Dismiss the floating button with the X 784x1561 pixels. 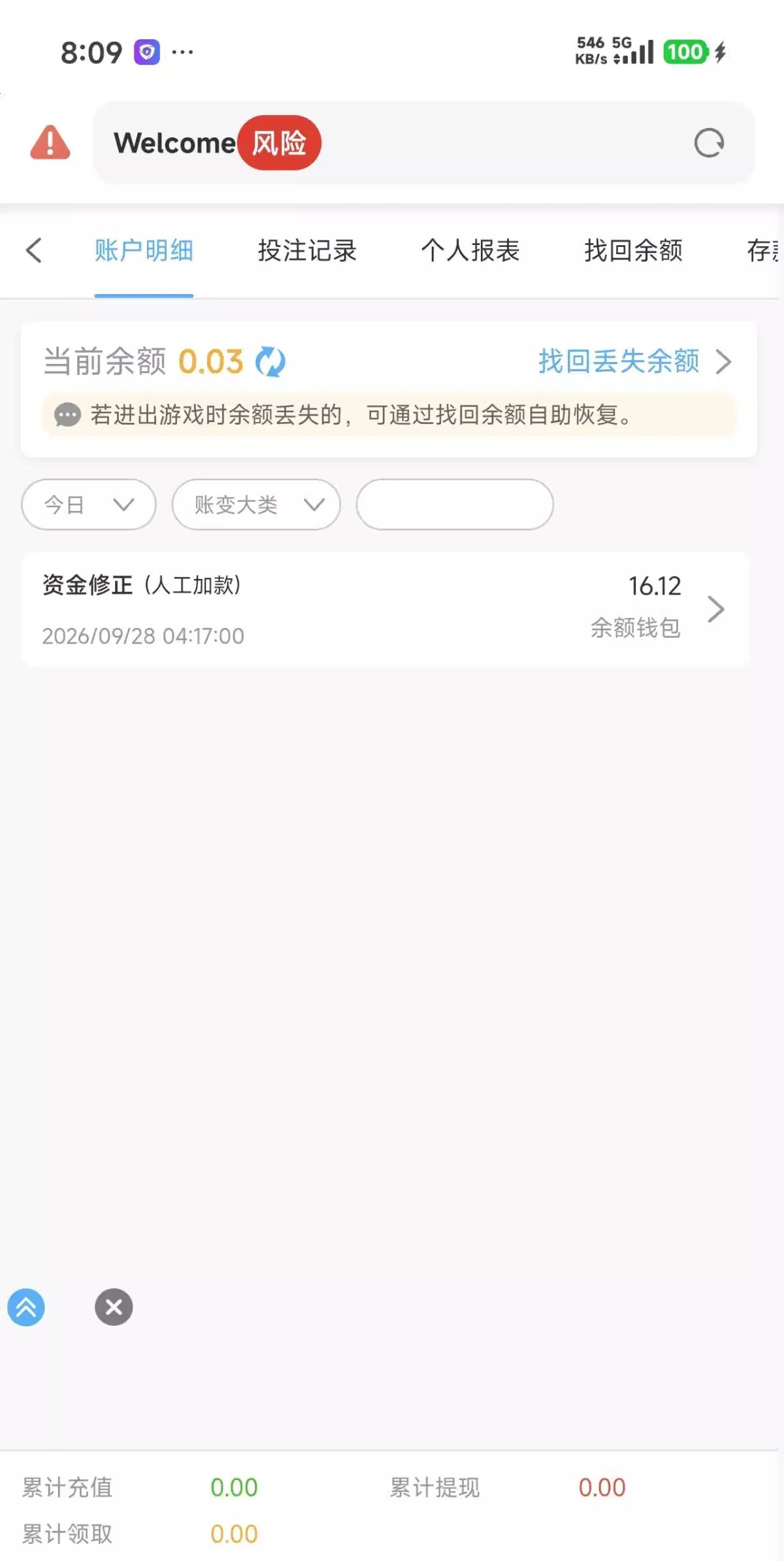(x=114, y=1307)
